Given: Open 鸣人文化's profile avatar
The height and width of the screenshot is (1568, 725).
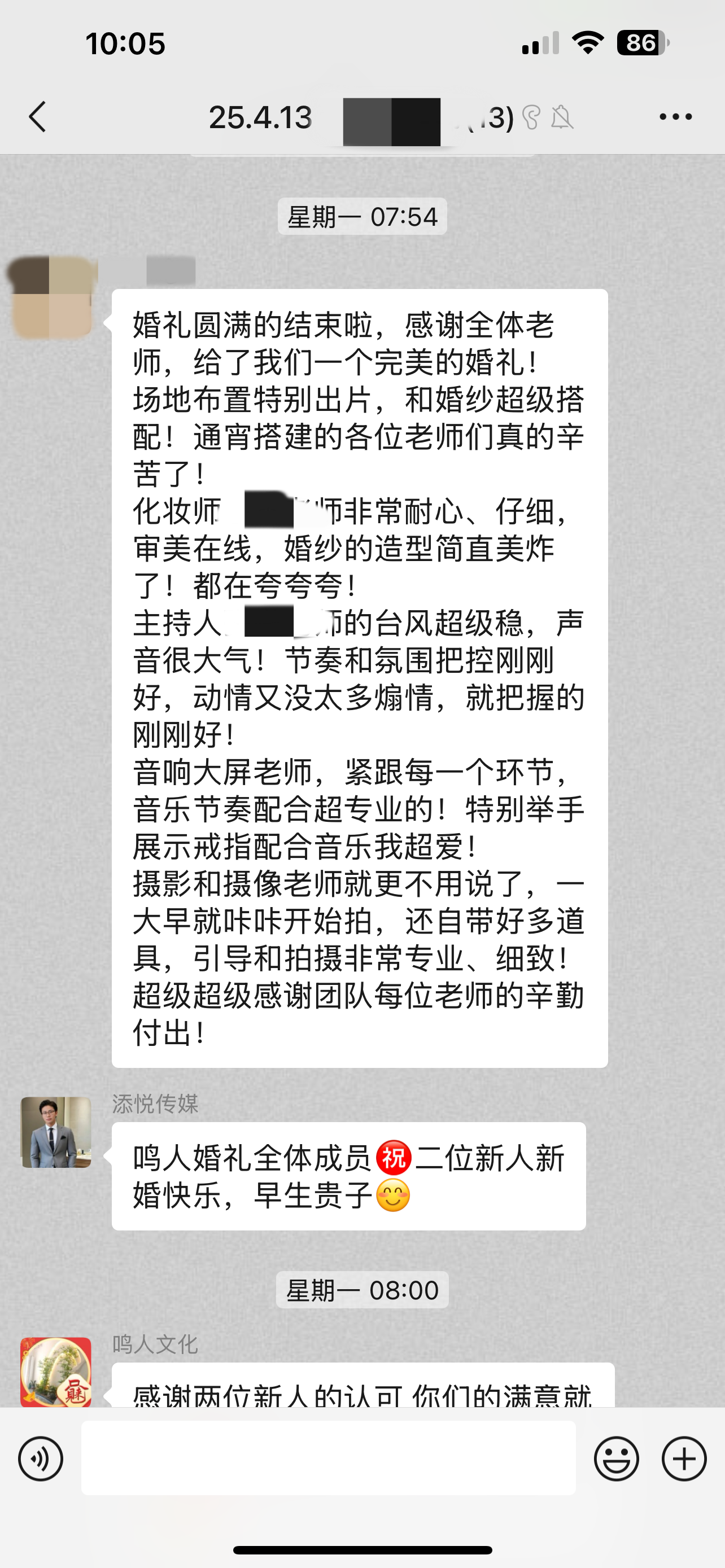Looking at the screenshot, I should (56, 1372).
